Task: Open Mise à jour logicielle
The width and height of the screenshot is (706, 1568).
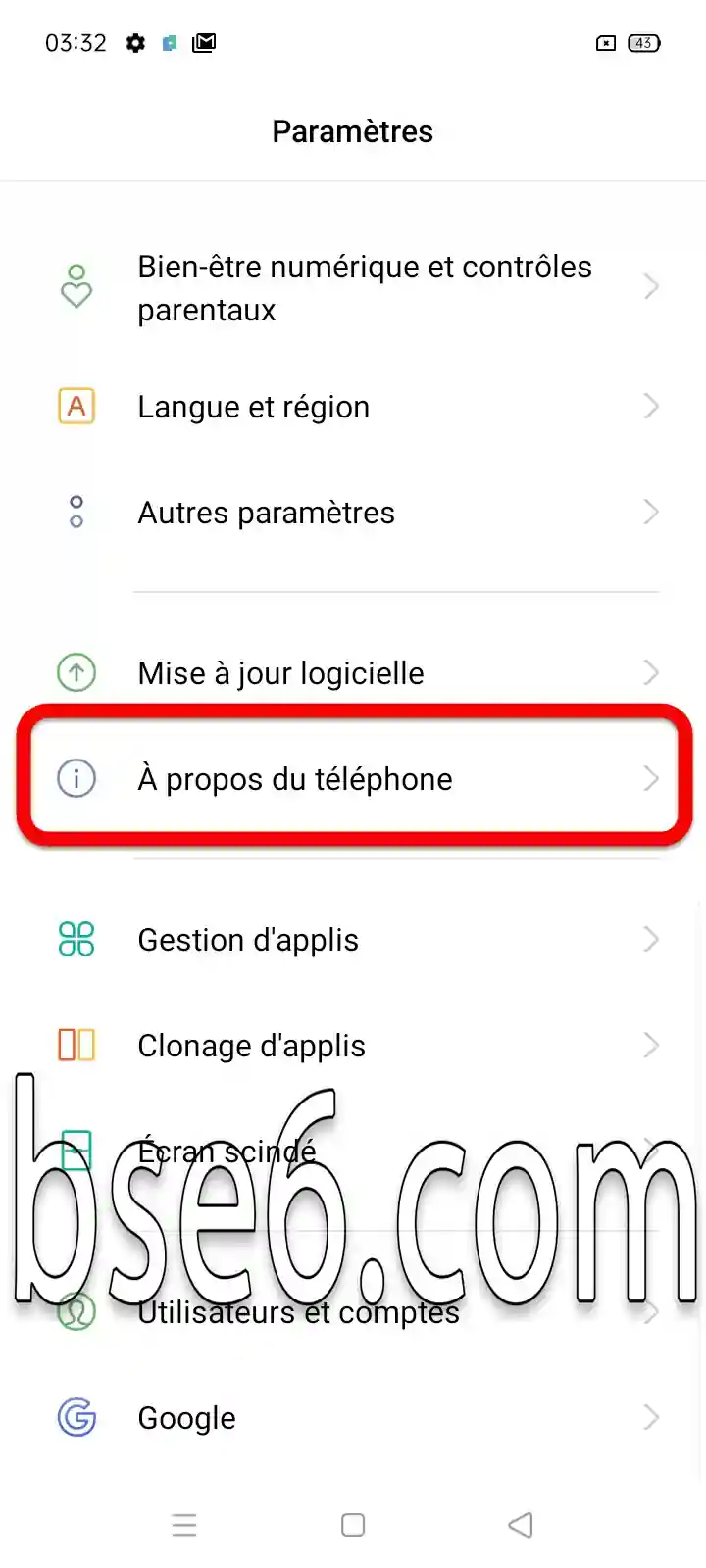Action: 353,673
